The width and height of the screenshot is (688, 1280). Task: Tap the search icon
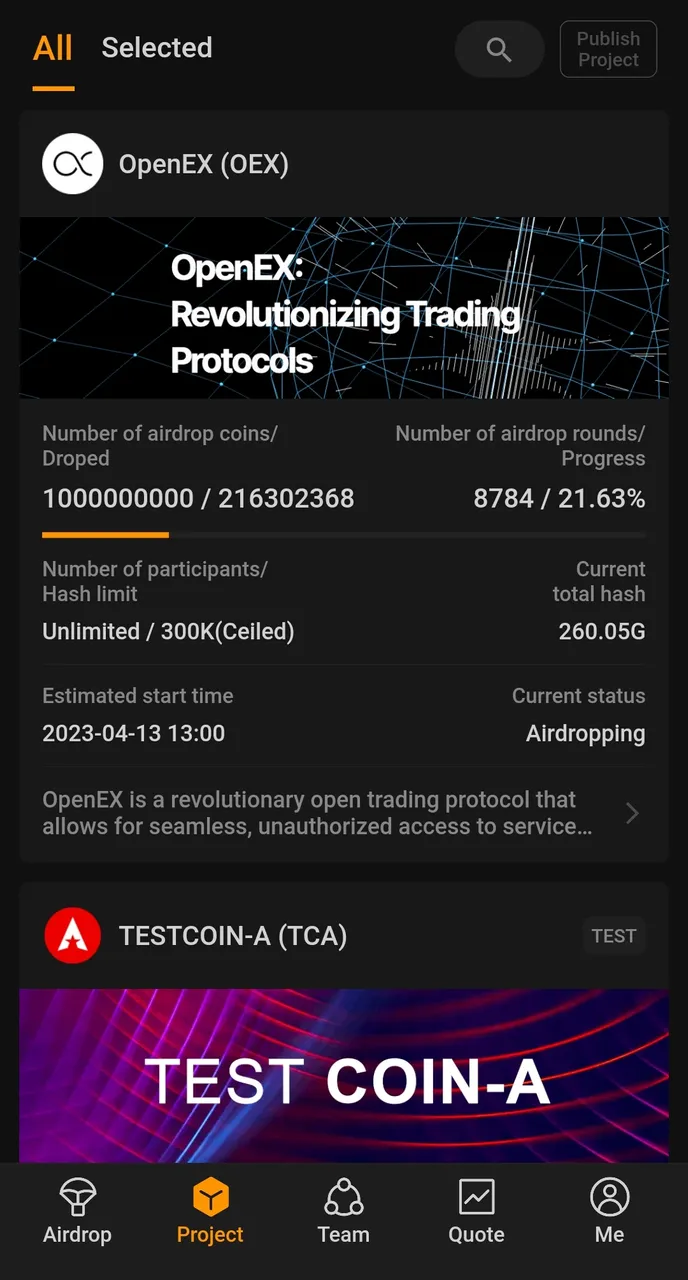(x=499, y=49)
